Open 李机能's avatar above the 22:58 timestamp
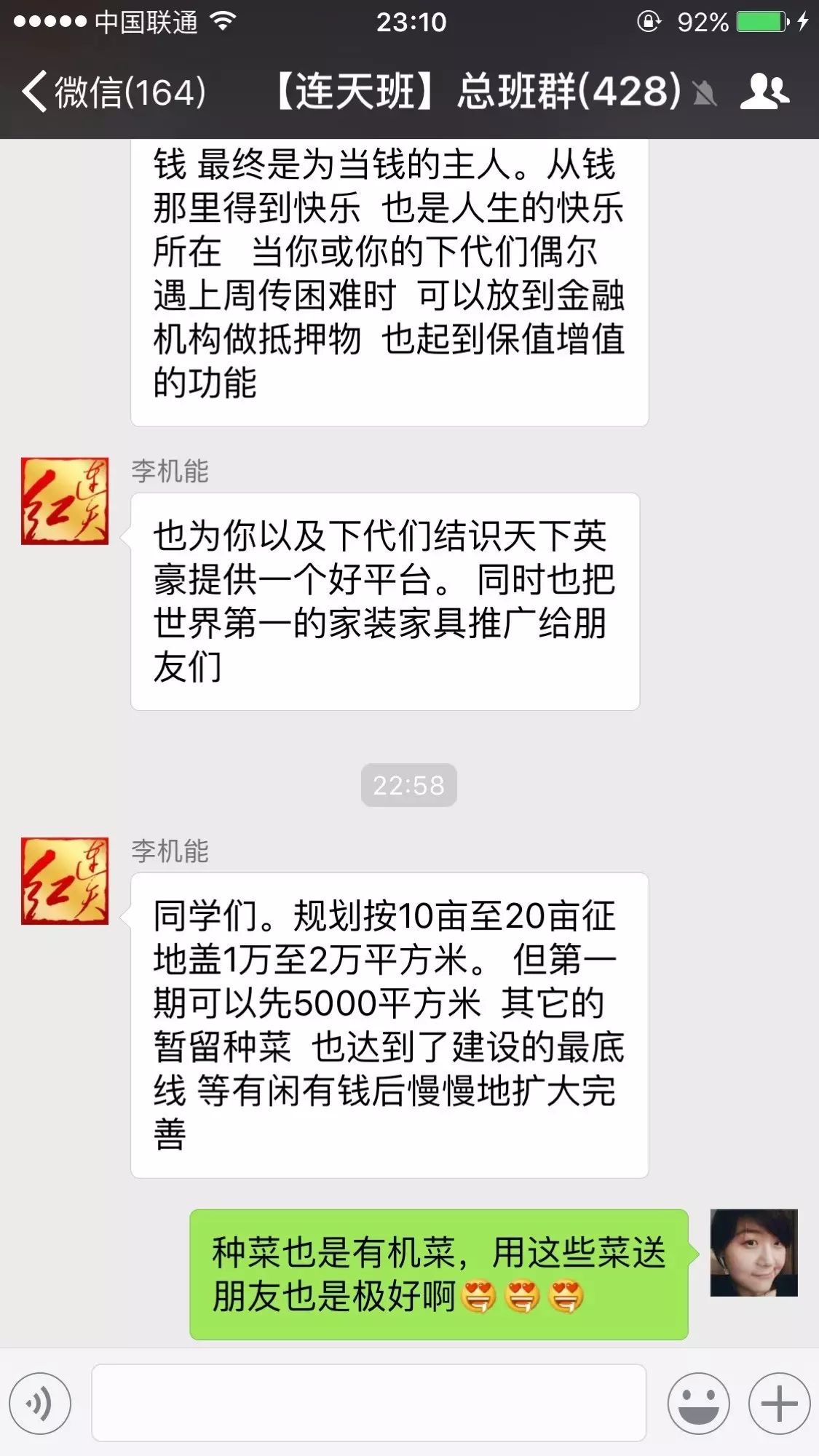This screenshot has height=1456, width=819. pos(65,501)
